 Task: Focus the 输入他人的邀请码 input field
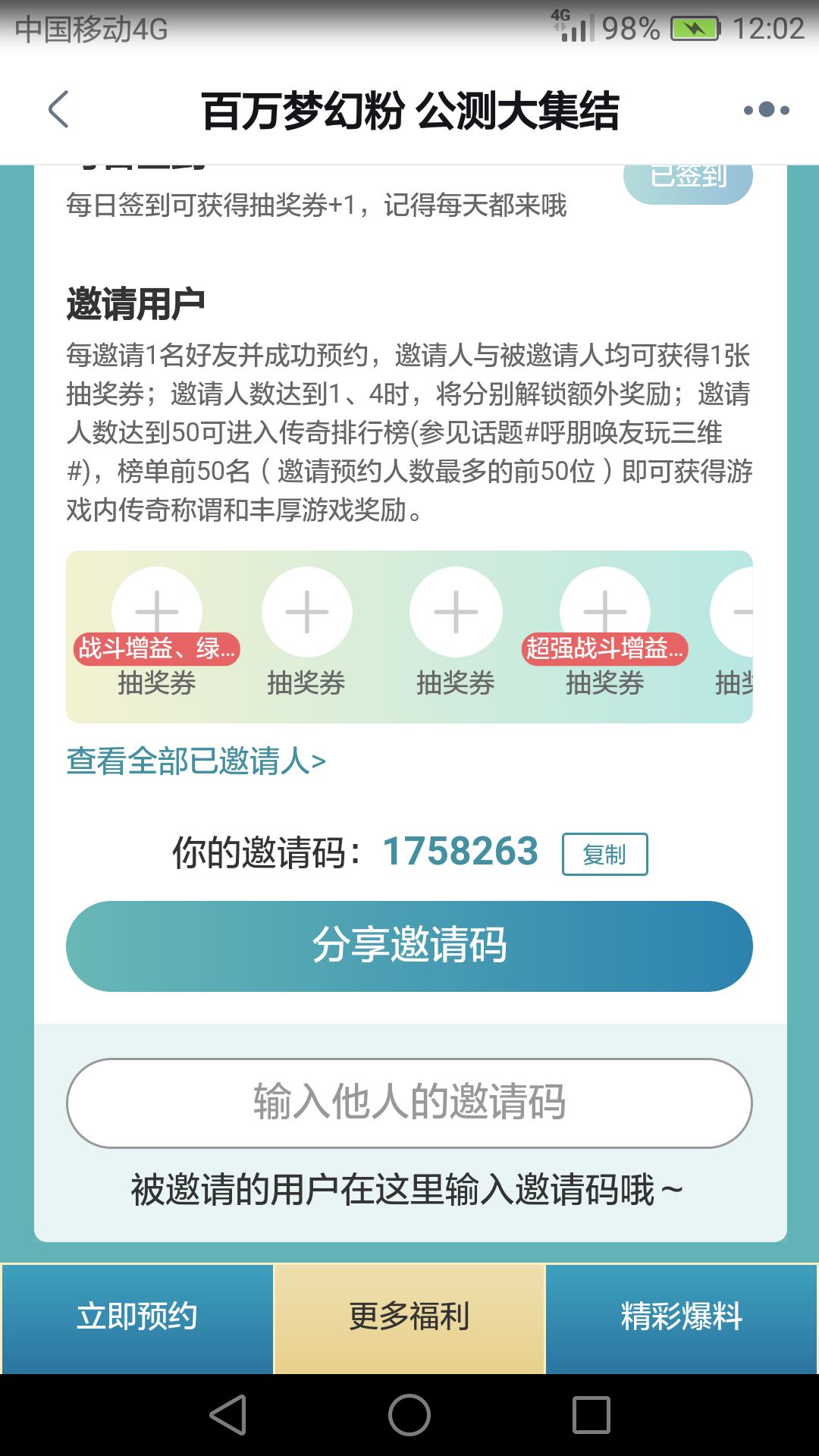click(x=409, y=1103)
